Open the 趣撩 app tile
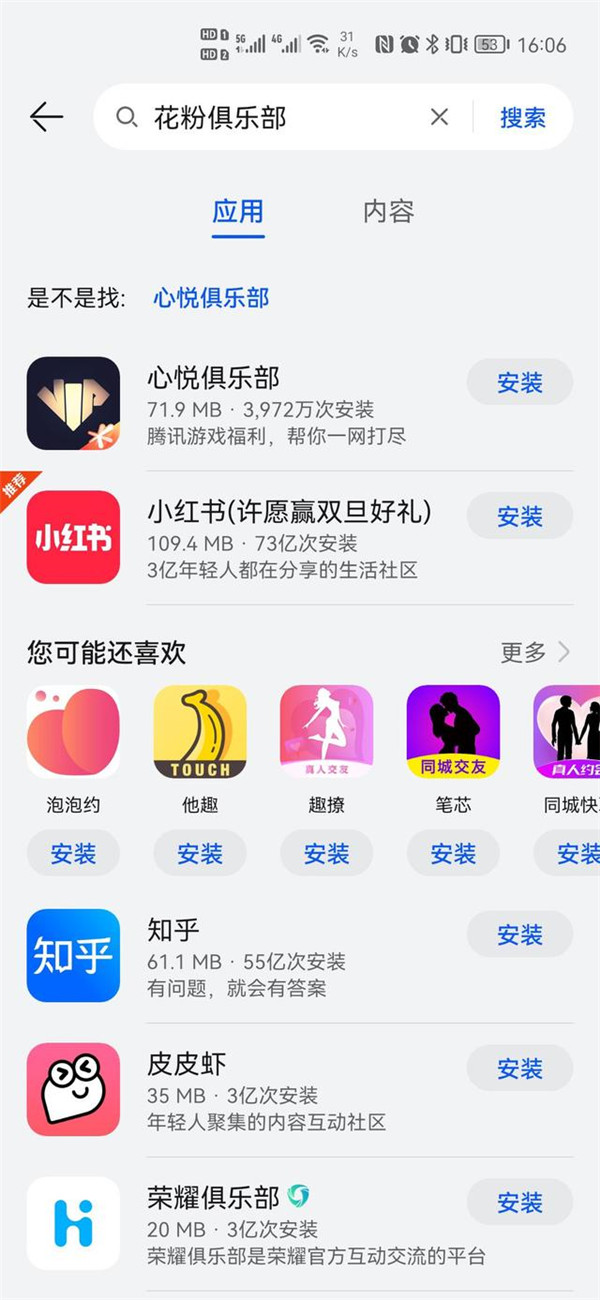 click(x=326, y=735)
